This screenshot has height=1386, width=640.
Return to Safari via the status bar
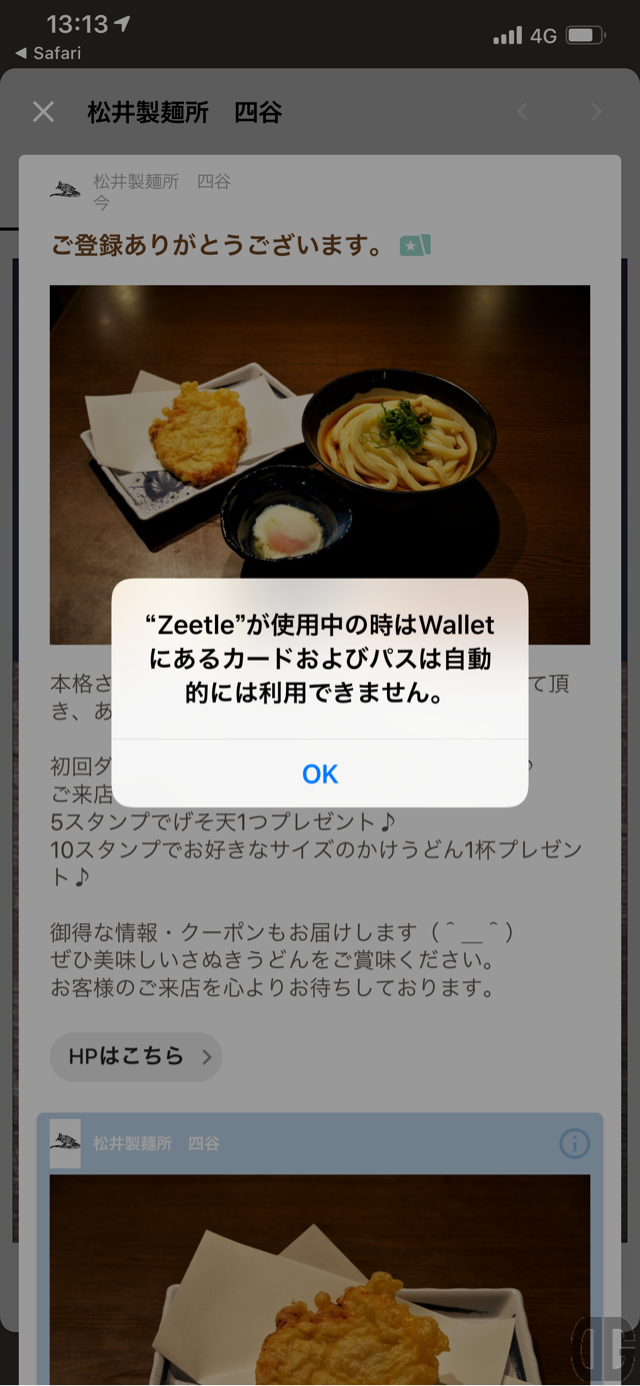[x=48, y=53]
